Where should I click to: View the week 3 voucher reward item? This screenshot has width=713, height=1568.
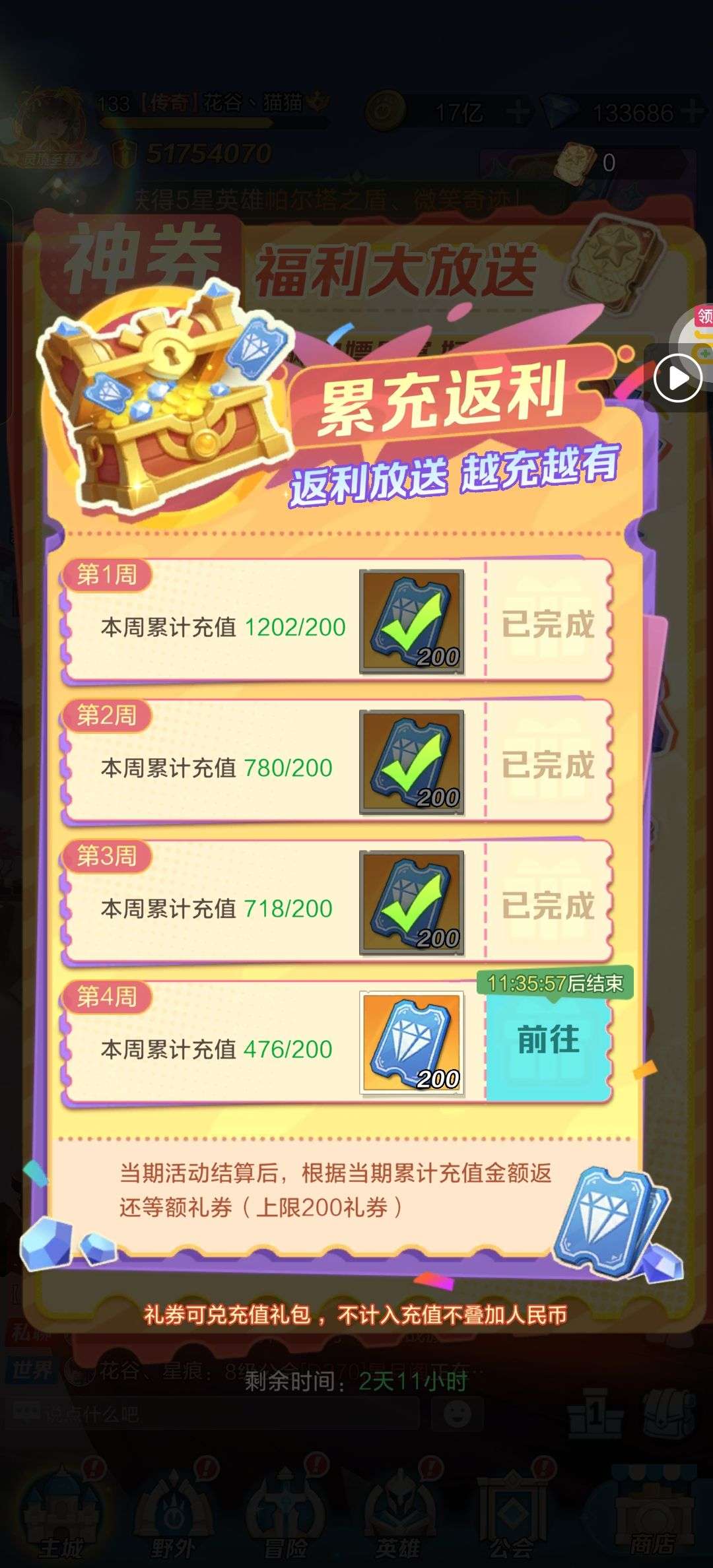[x=412, y=903]
